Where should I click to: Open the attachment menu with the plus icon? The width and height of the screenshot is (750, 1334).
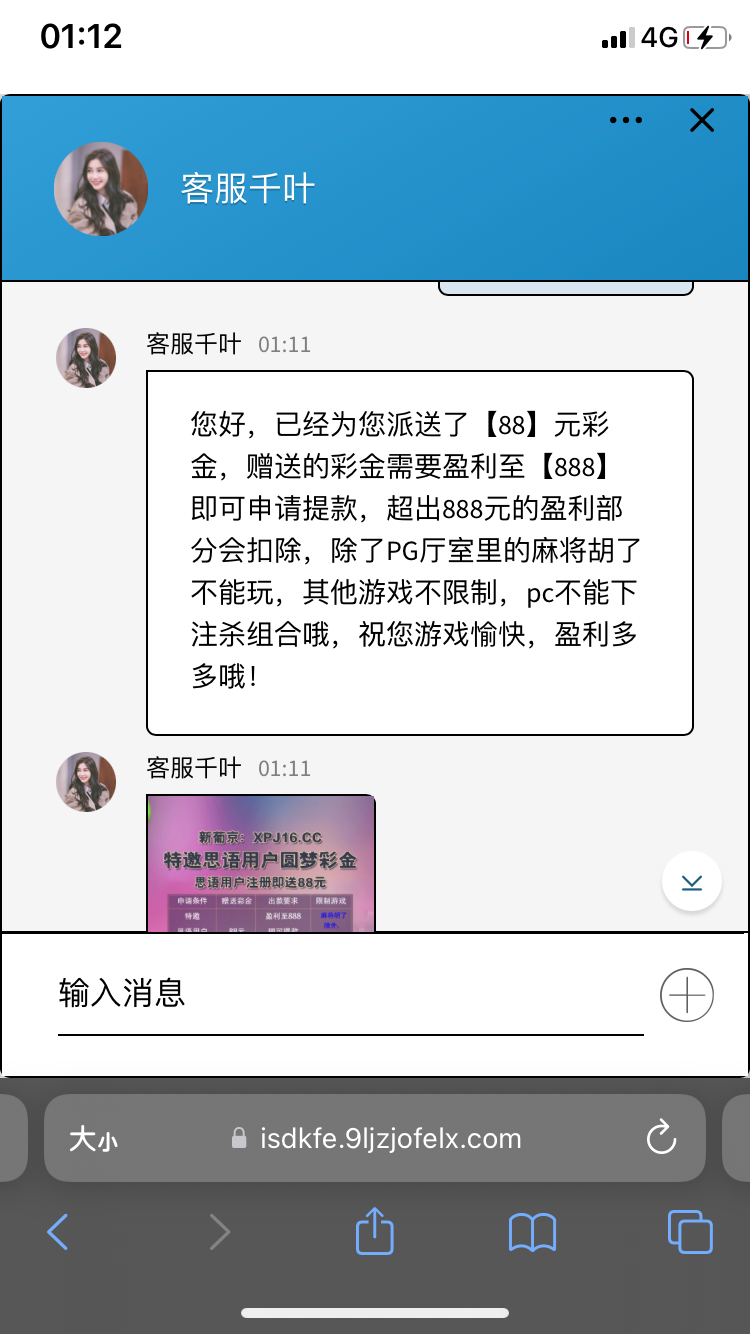click(686, 995)
